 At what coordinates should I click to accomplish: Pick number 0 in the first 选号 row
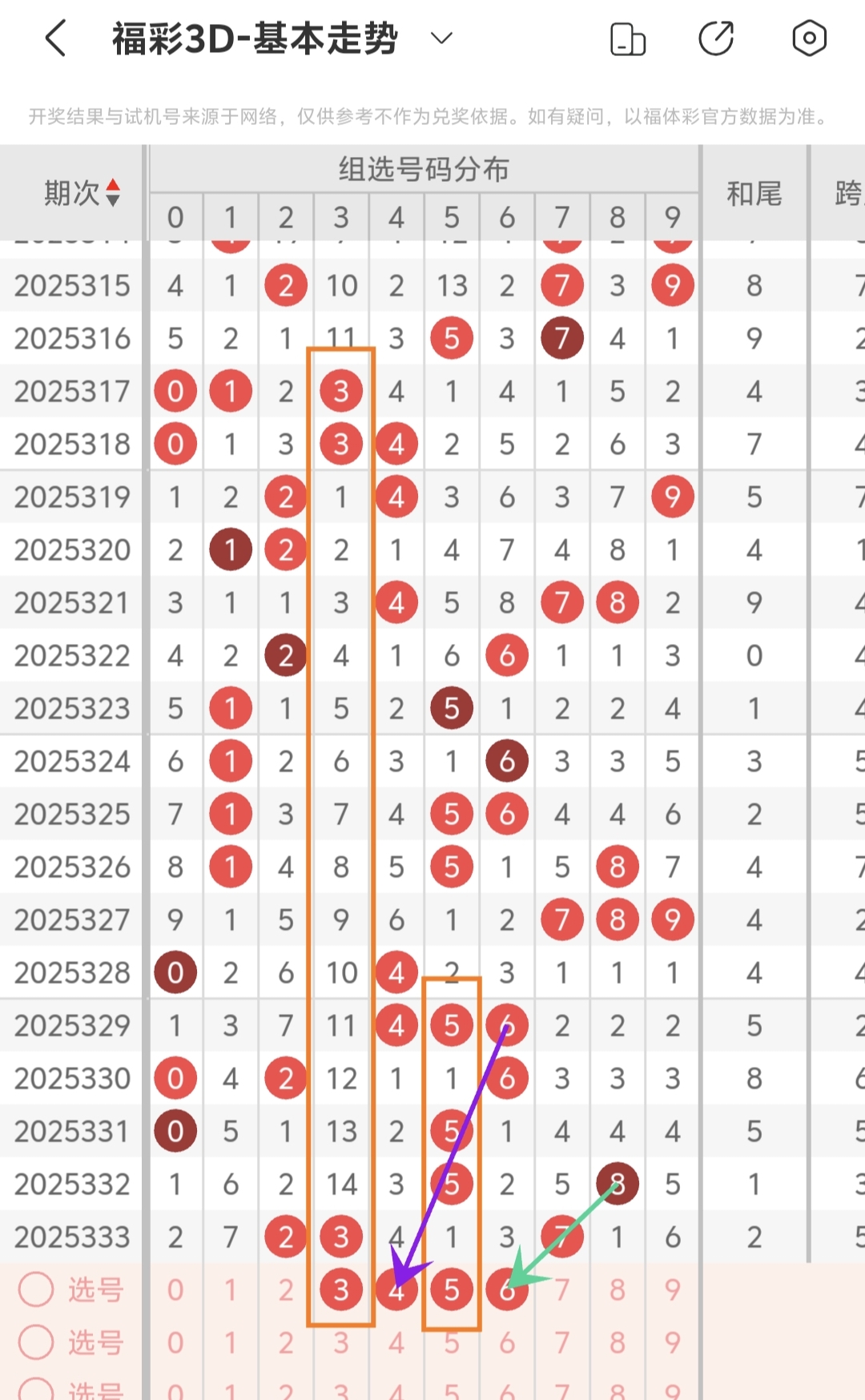tap(175, 1289)
